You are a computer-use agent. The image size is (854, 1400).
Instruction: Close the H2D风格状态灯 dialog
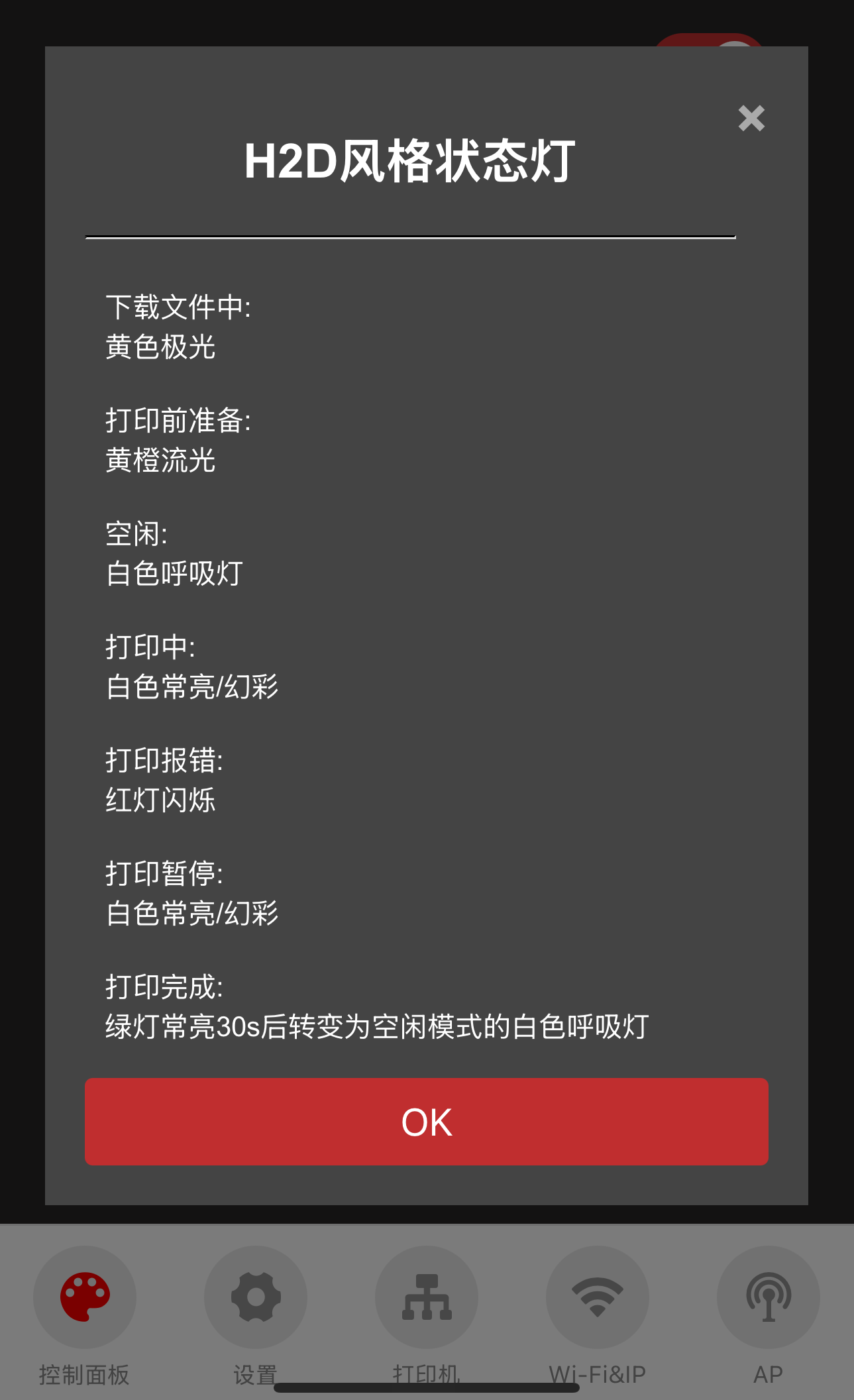[751, 119]
